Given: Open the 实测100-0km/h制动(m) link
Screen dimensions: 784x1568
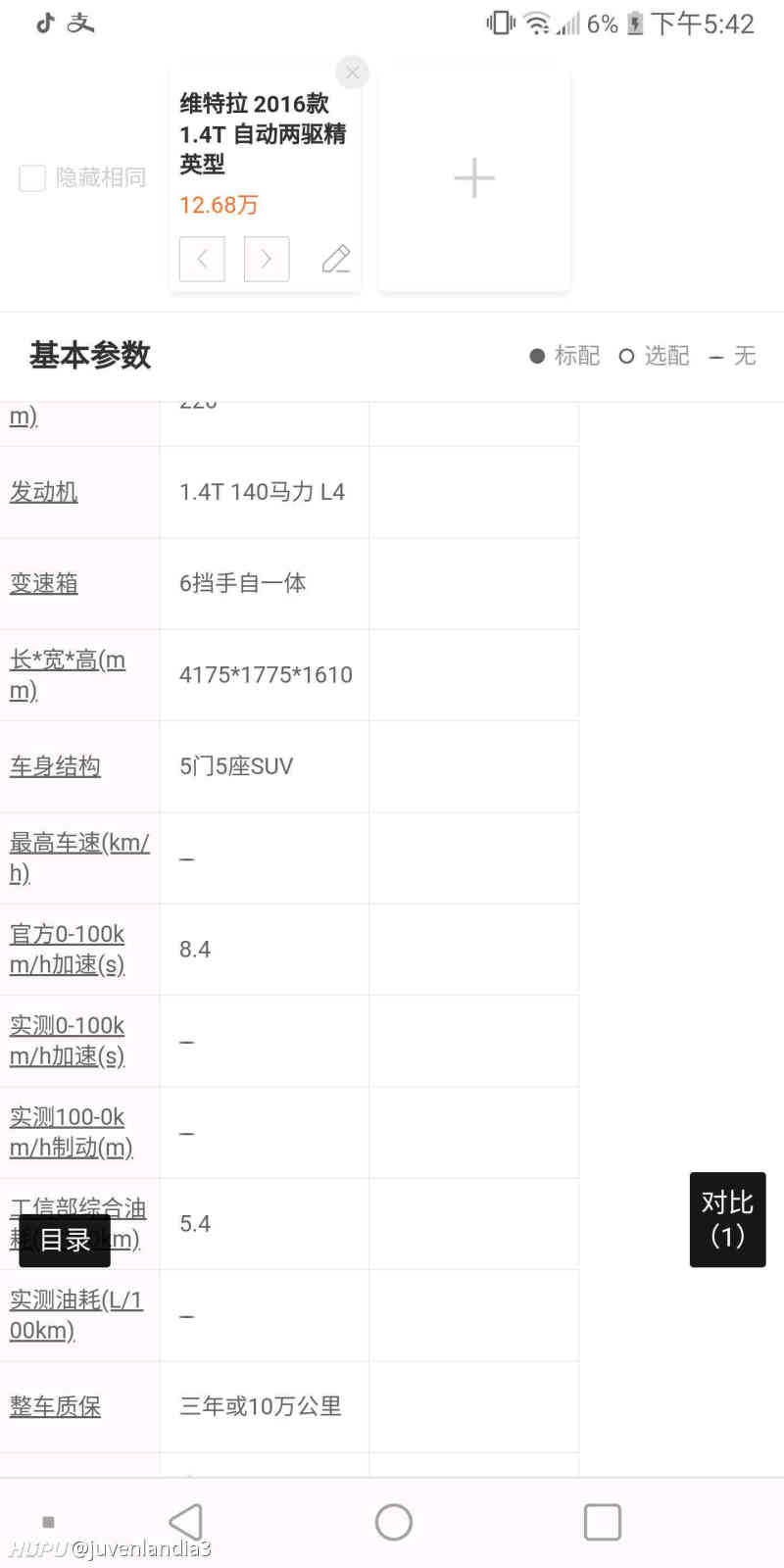Looking at the screenshot, I should coord(71,1131).
